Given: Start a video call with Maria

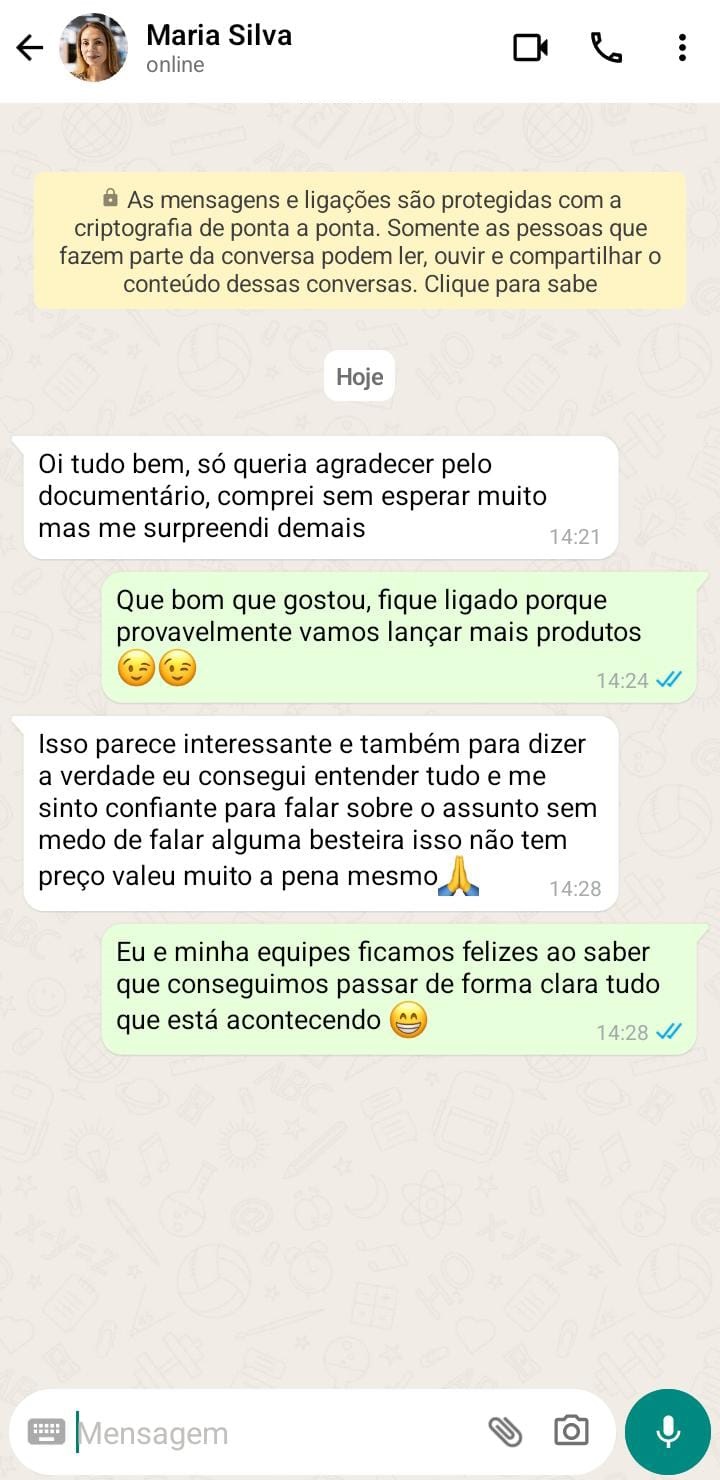Looking at the screenshot, I should [x=531, y=48].
